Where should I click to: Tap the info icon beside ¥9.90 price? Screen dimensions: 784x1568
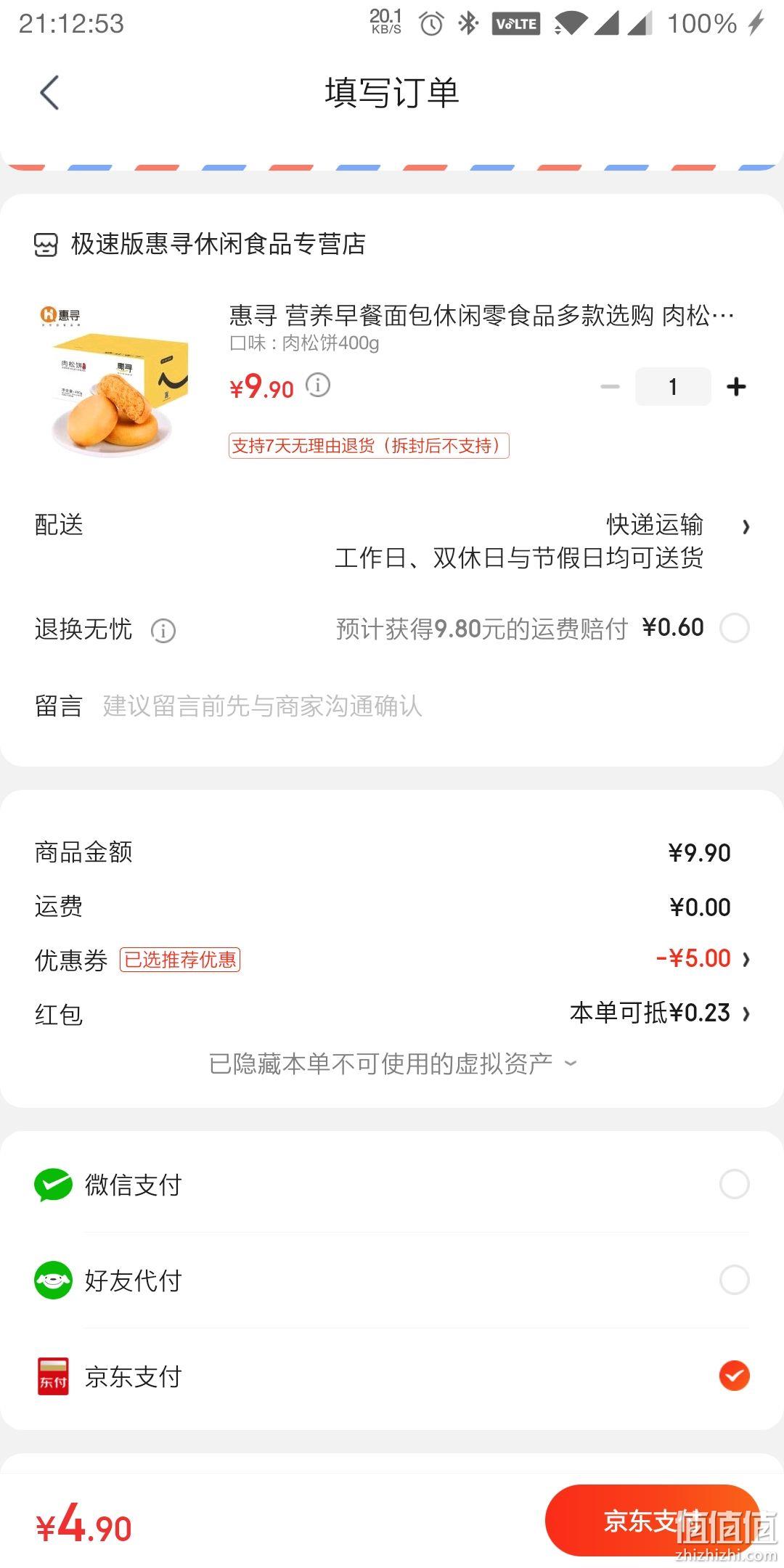[317, 385]
